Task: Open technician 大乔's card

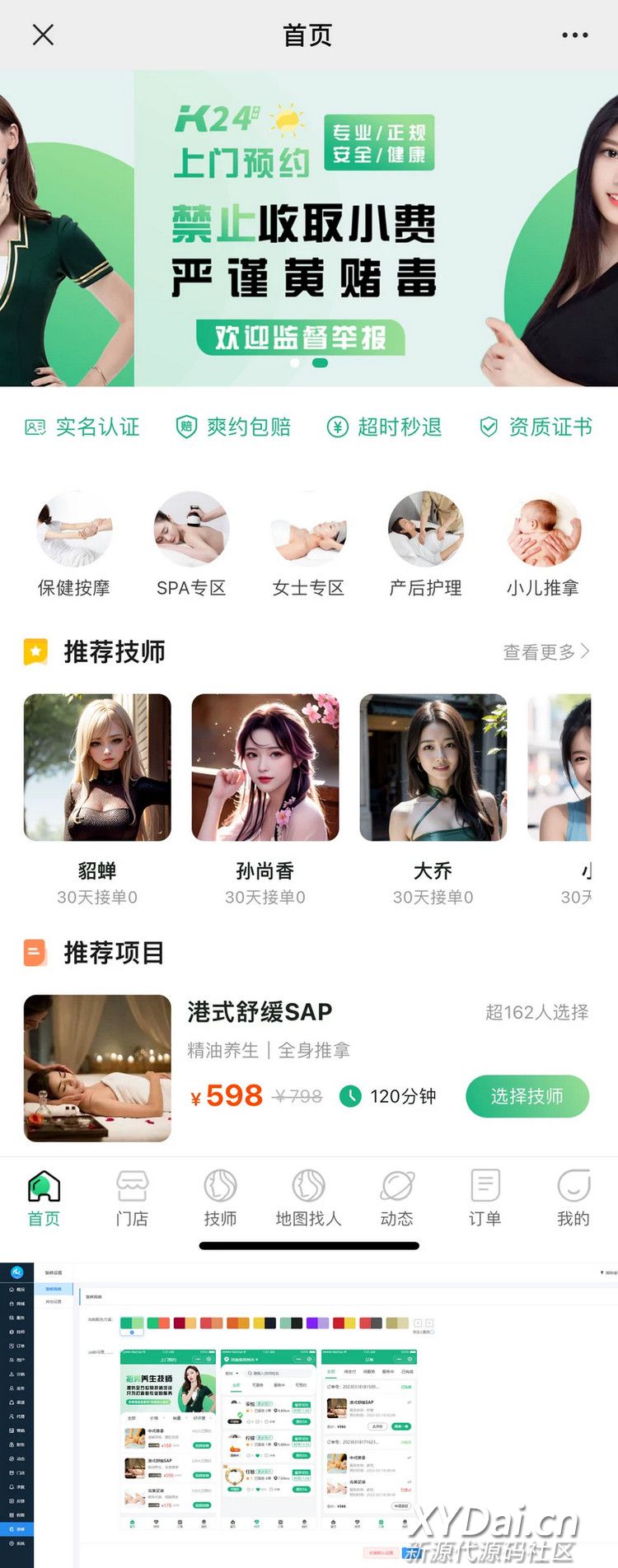Action: coord(433,768)
